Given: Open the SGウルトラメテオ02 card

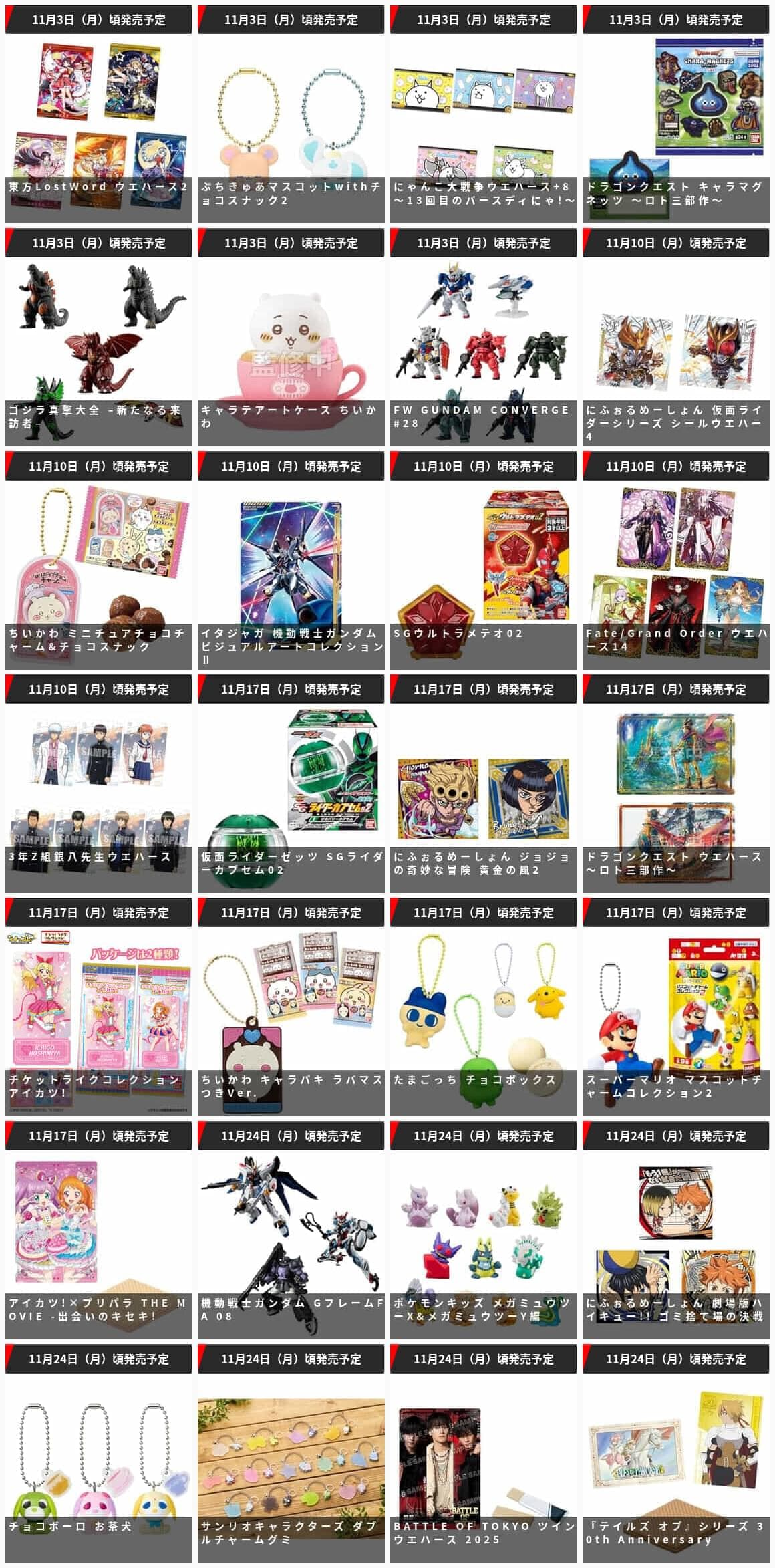Looking at the screenshot, I should (483, 573).
